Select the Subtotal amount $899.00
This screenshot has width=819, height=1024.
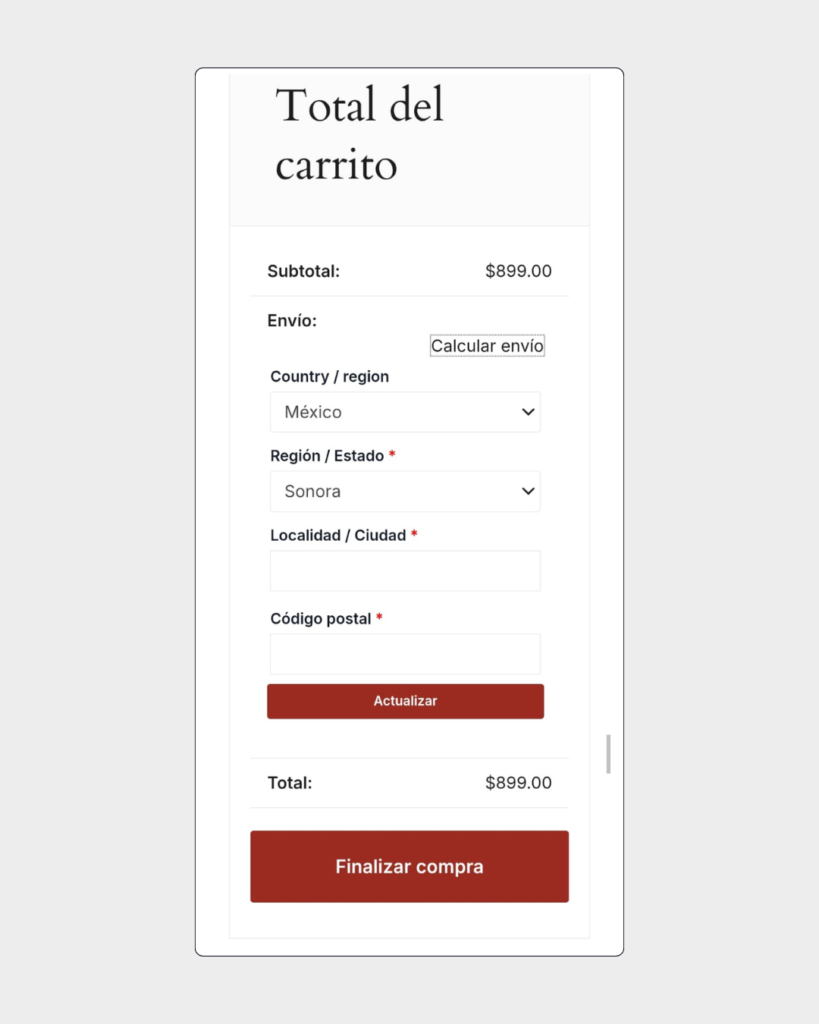tap(518, 270)
